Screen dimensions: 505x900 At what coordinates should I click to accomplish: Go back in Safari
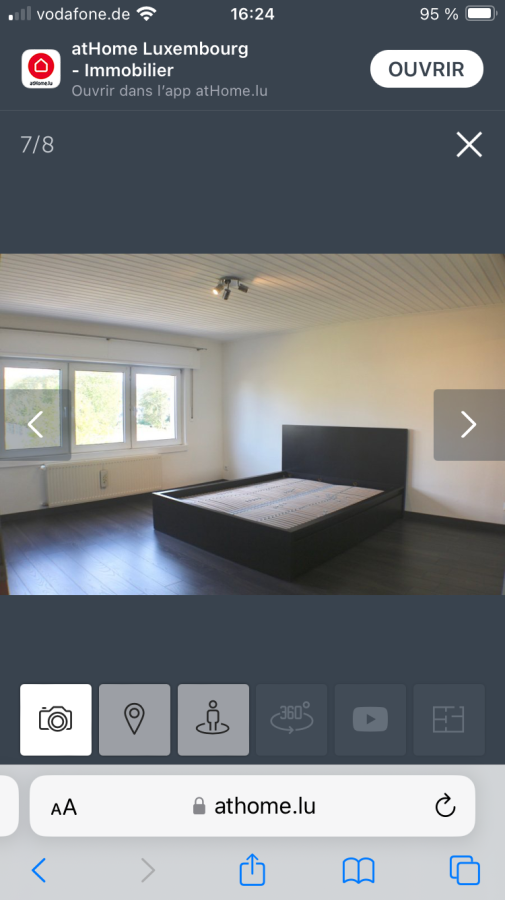[38, 870]
